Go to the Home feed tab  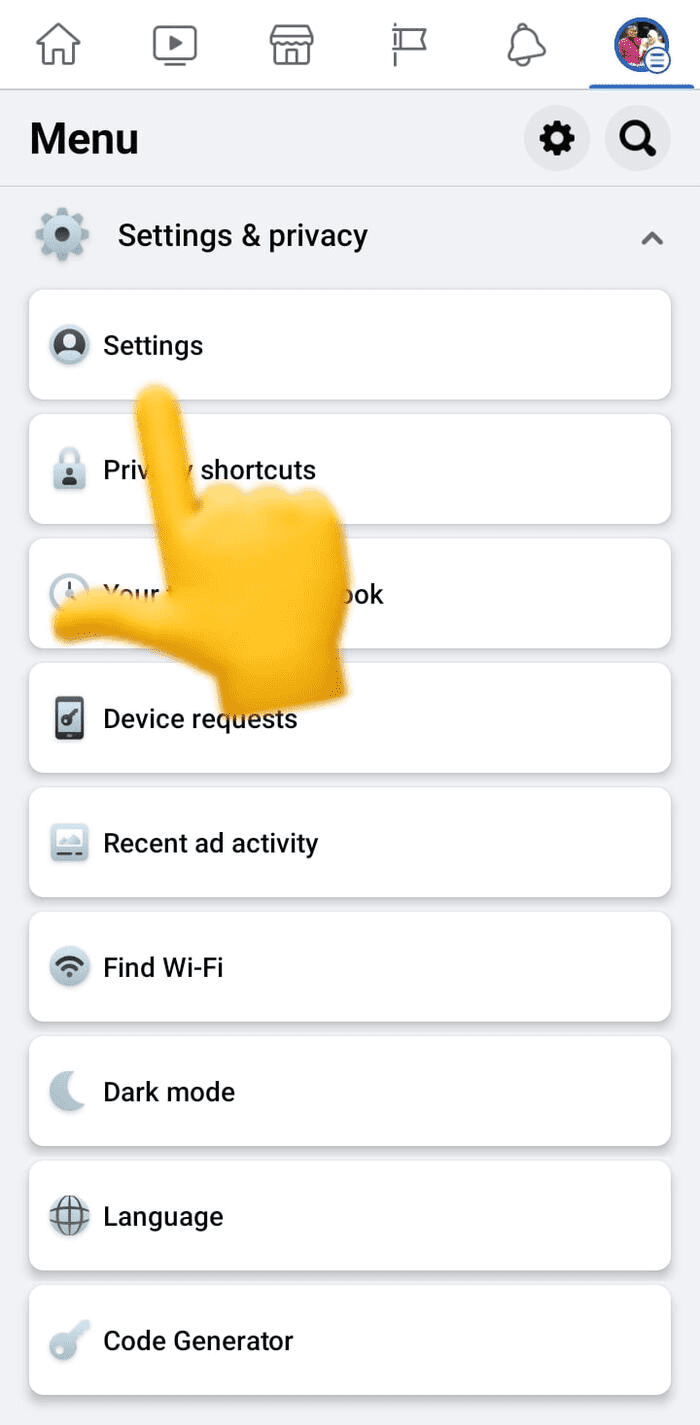point(58,44)
